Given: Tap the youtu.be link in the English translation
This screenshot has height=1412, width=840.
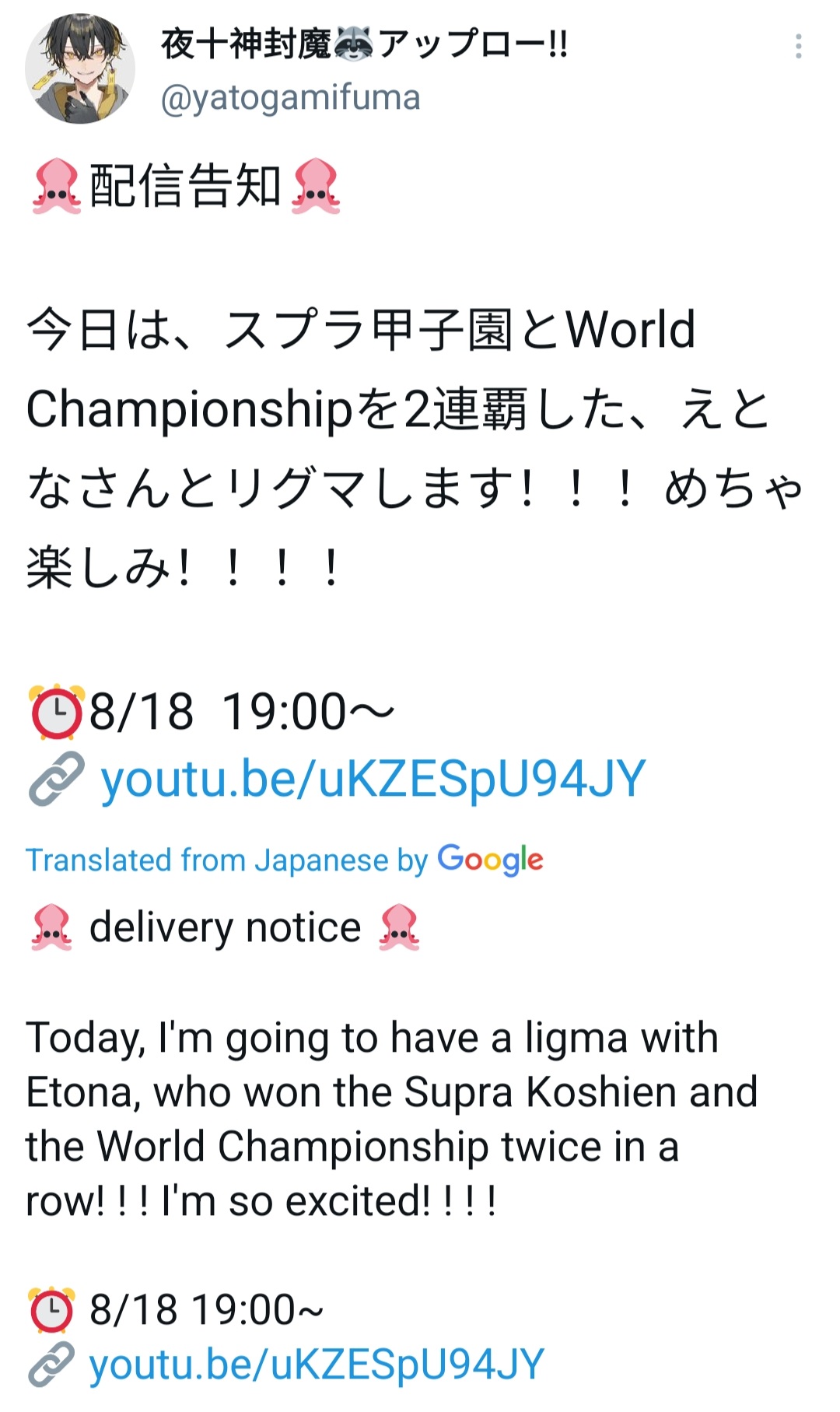Looking at the screenshot, I should 316,1365.
